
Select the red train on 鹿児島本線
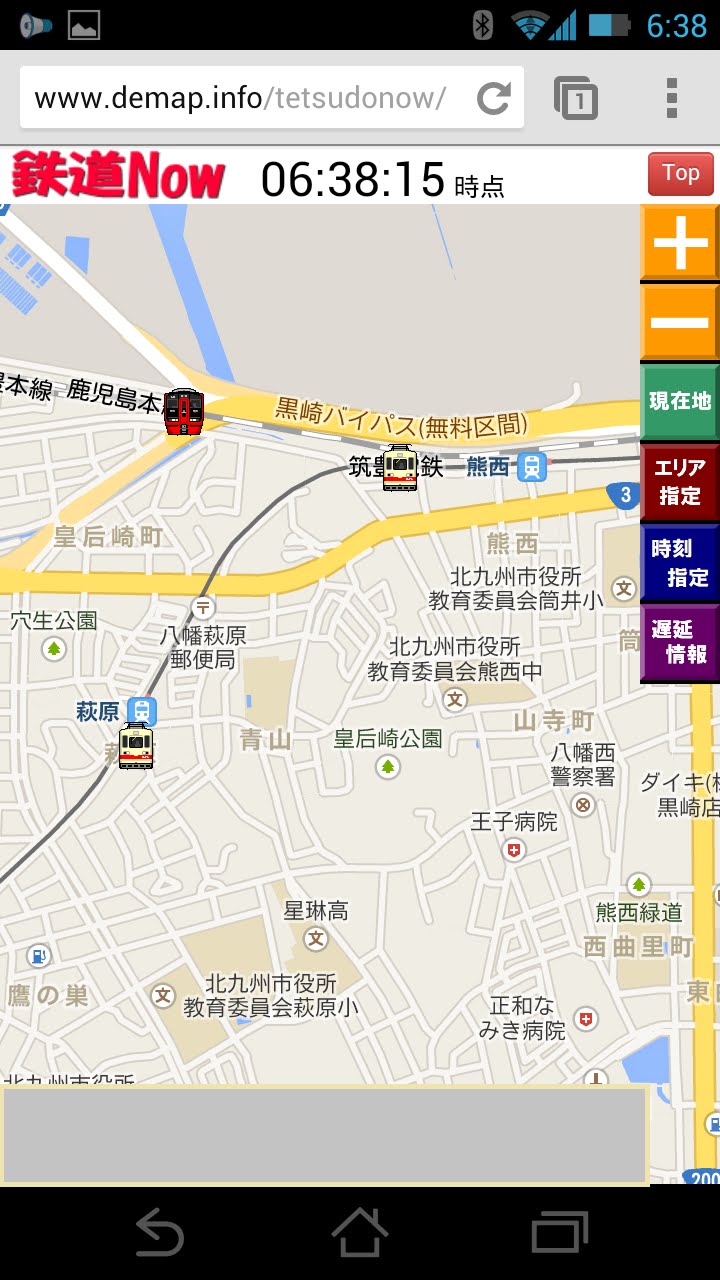[x=184, y=412]
